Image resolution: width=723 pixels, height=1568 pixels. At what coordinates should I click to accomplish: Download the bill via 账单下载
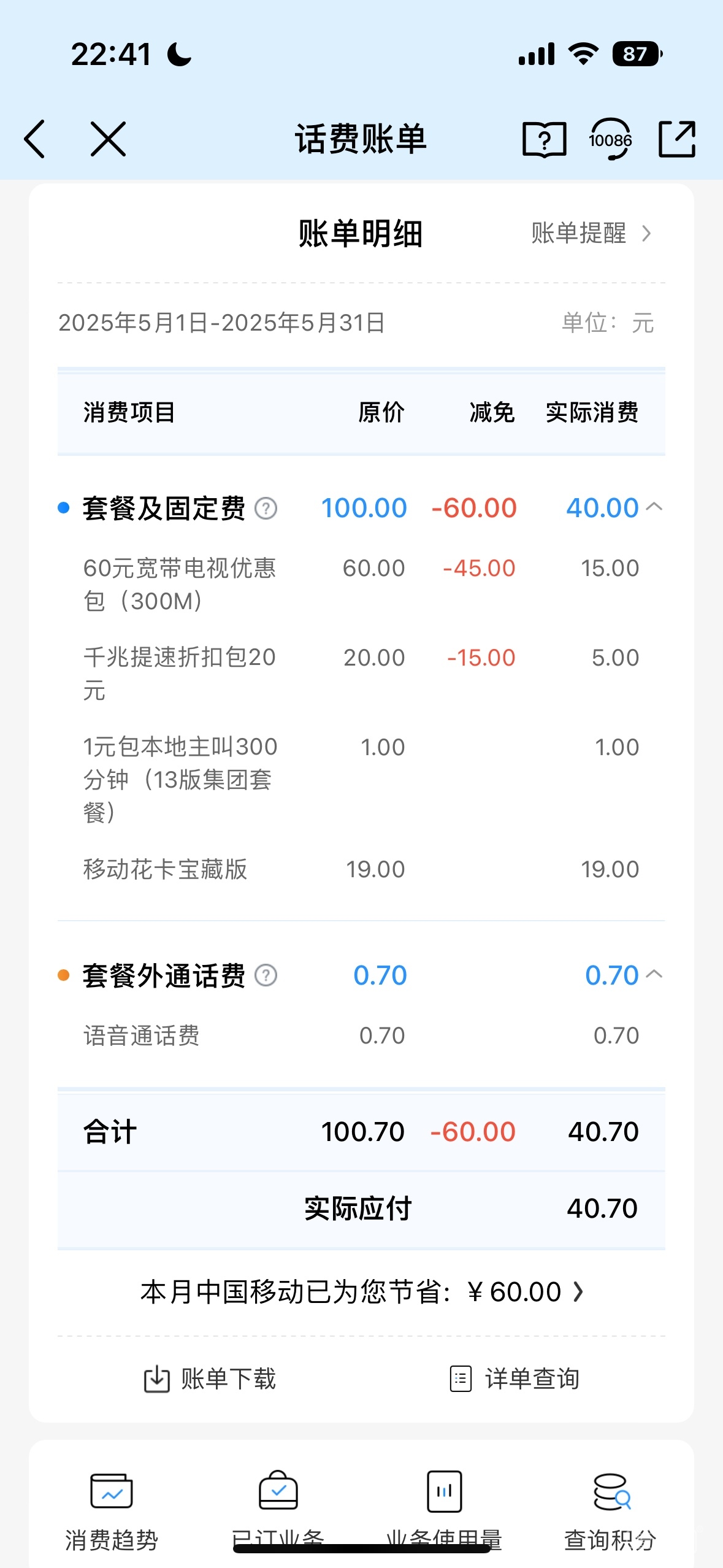tap(210, 1379)
